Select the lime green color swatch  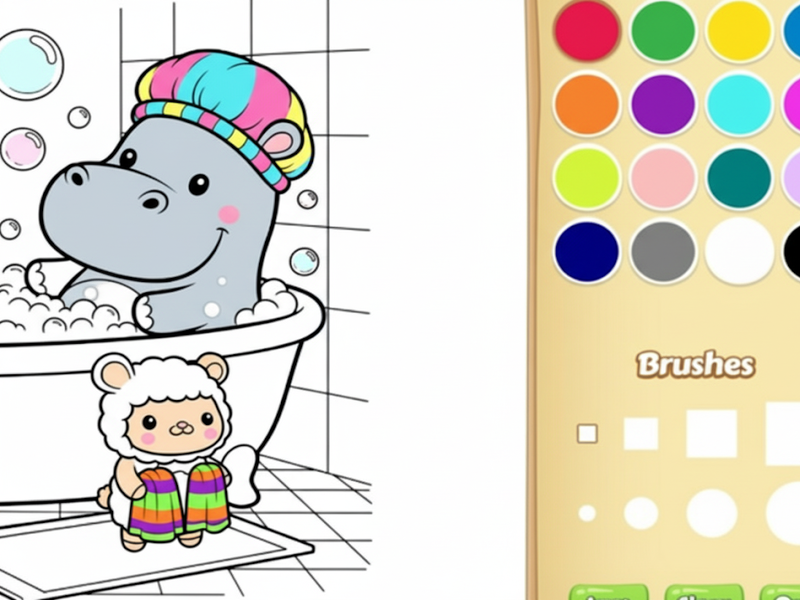coord(587,177)
